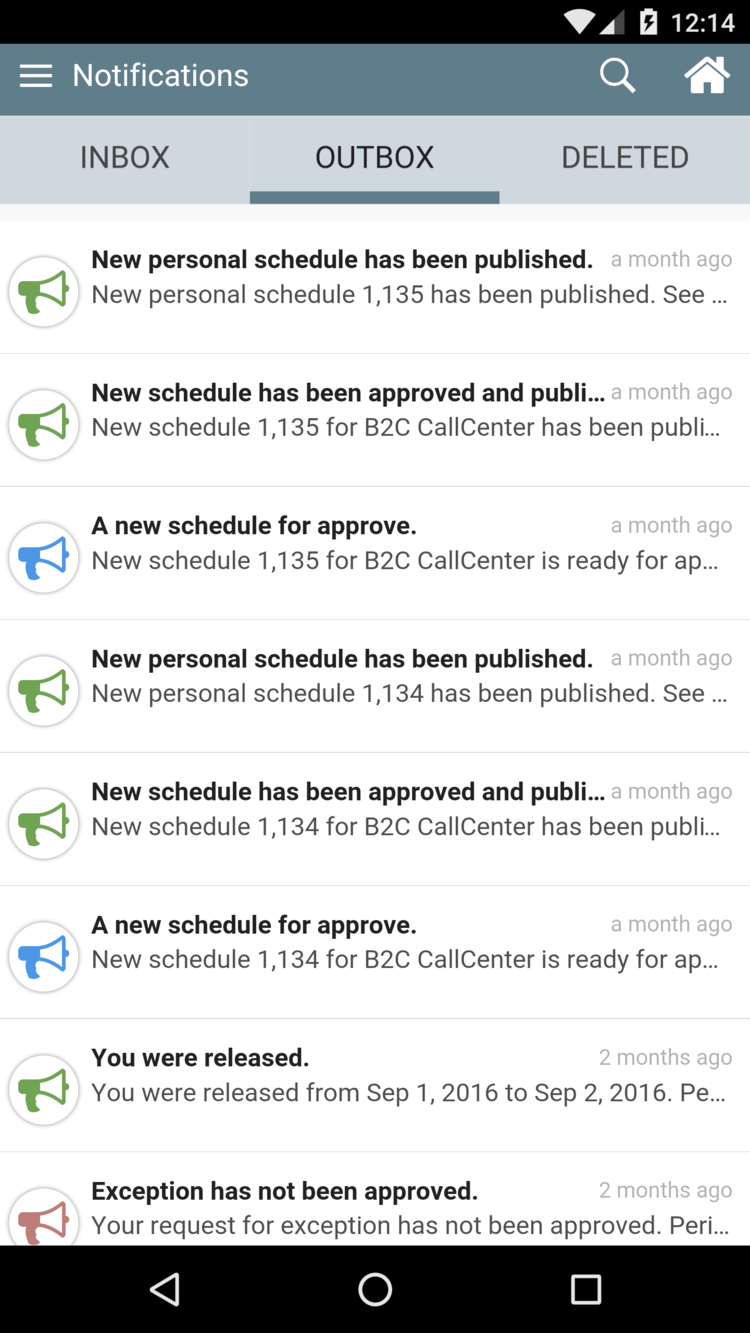Open personal schedule 1,135 published notification
The height and width of the screenshot is (1333, 750).
375,287
